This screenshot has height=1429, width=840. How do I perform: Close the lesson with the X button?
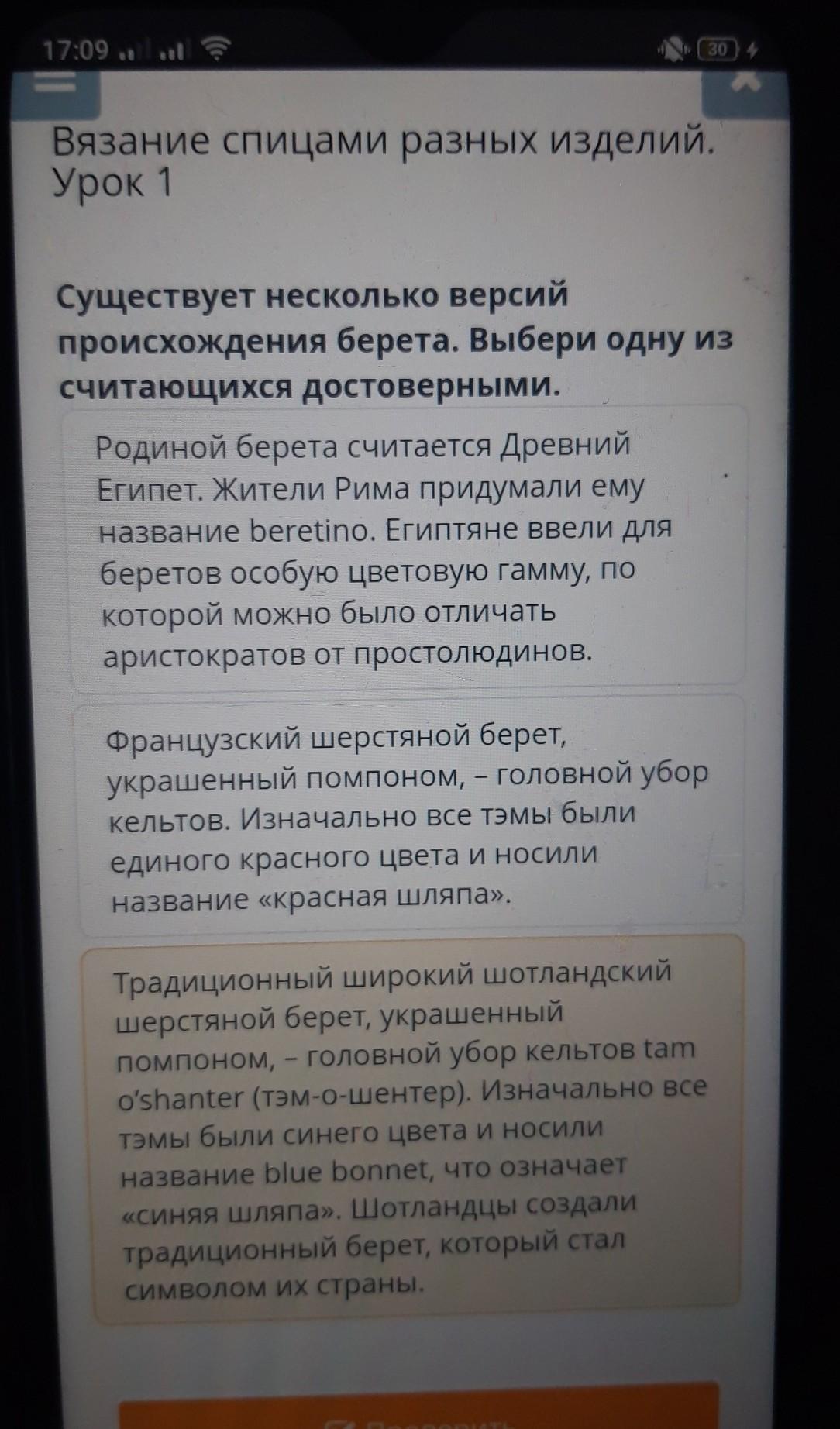743,88
